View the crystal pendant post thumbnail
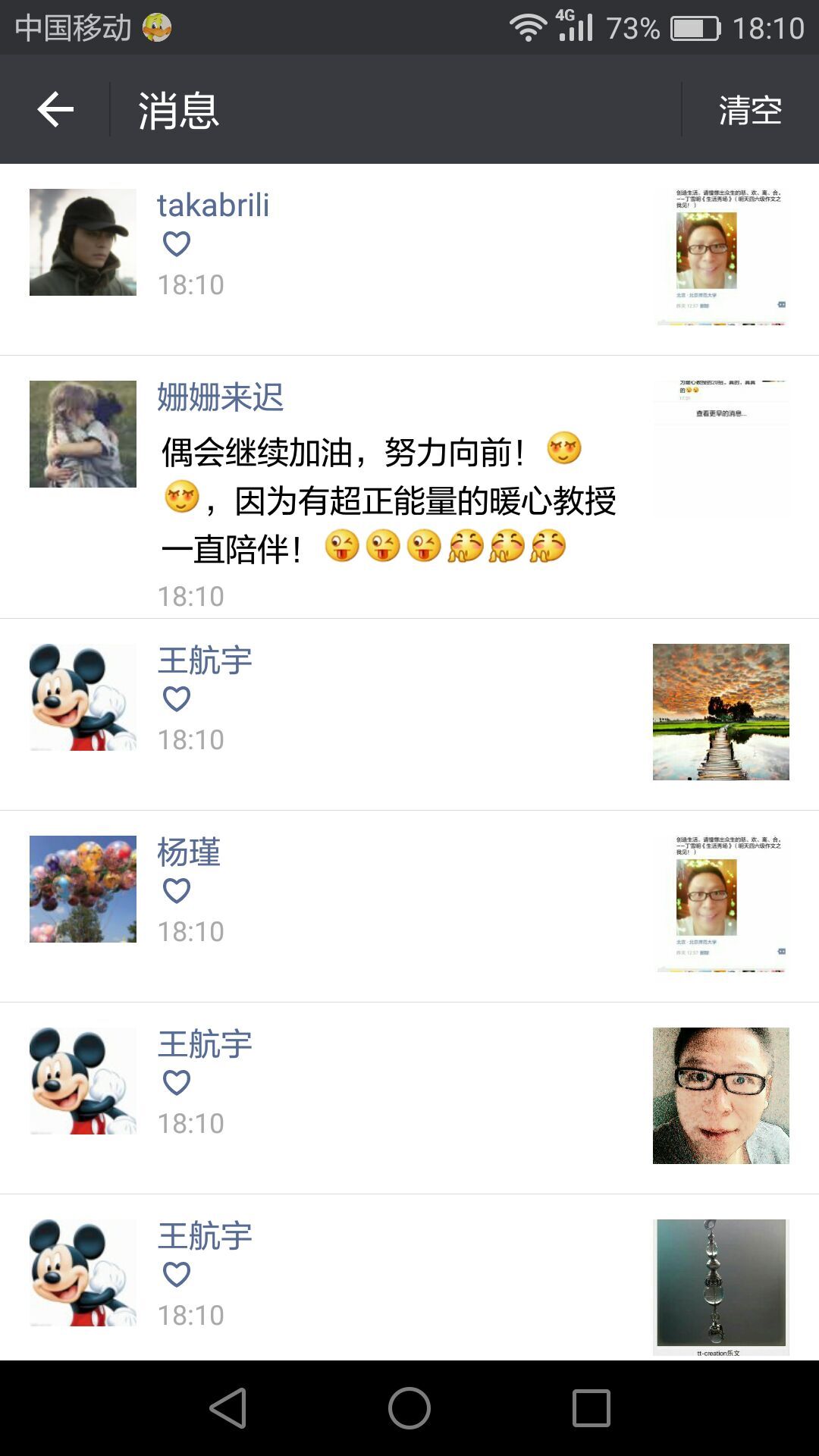The width and height of the screenshot is (819, 1456). point(720,1286)
